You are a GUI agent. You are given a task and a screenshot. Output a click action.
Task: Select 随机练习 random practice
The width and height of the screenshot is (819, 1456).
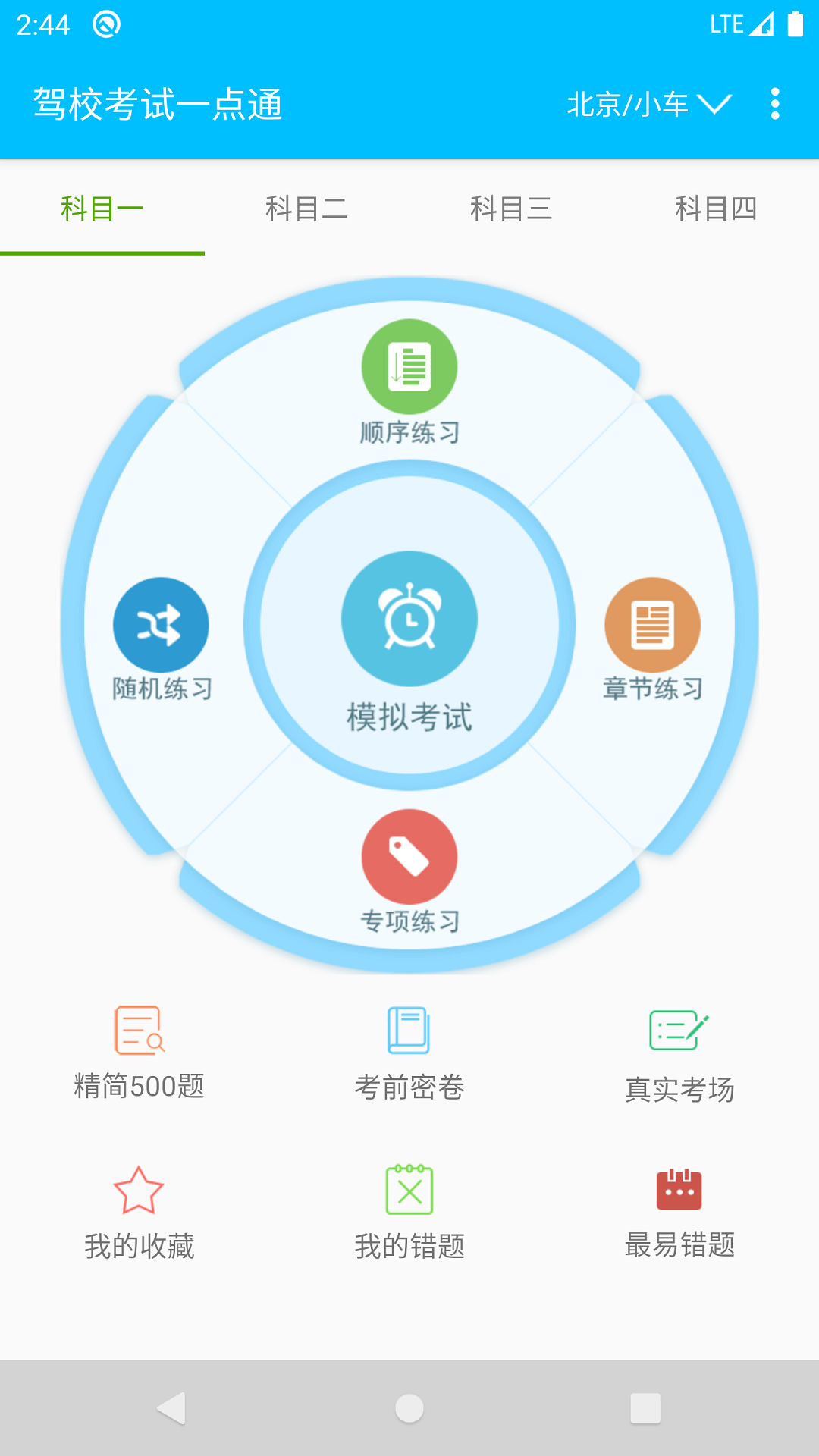point(160,625)
